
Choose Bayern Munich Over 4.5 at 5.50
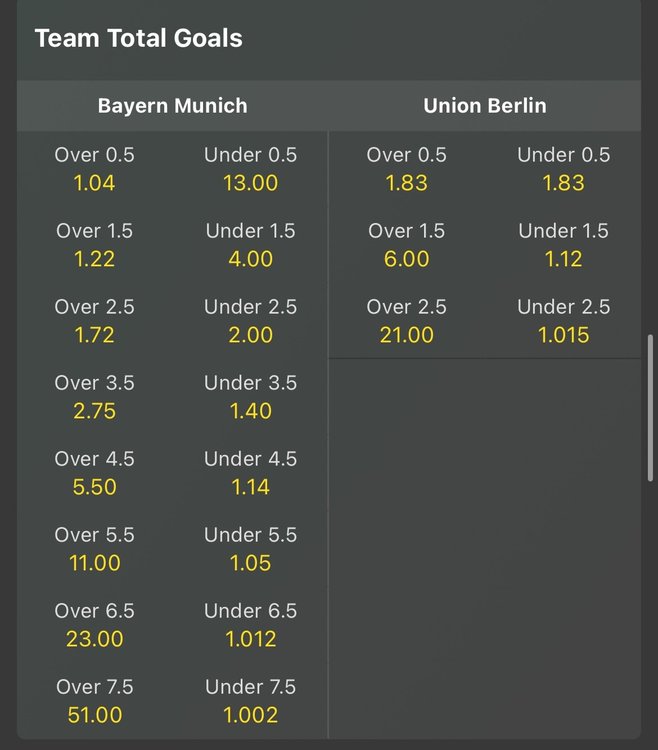coord(95,474)
